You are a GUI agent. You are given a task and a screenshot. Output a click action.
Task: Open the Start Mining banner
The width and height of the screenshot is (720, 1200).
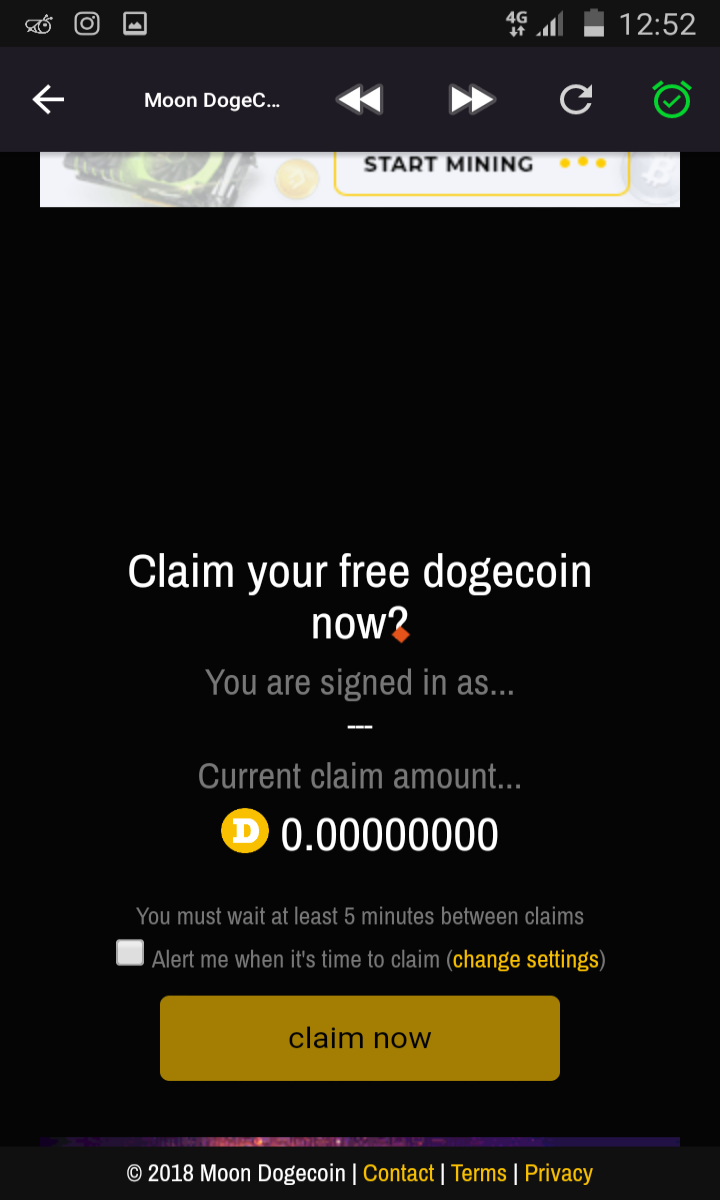360,179
